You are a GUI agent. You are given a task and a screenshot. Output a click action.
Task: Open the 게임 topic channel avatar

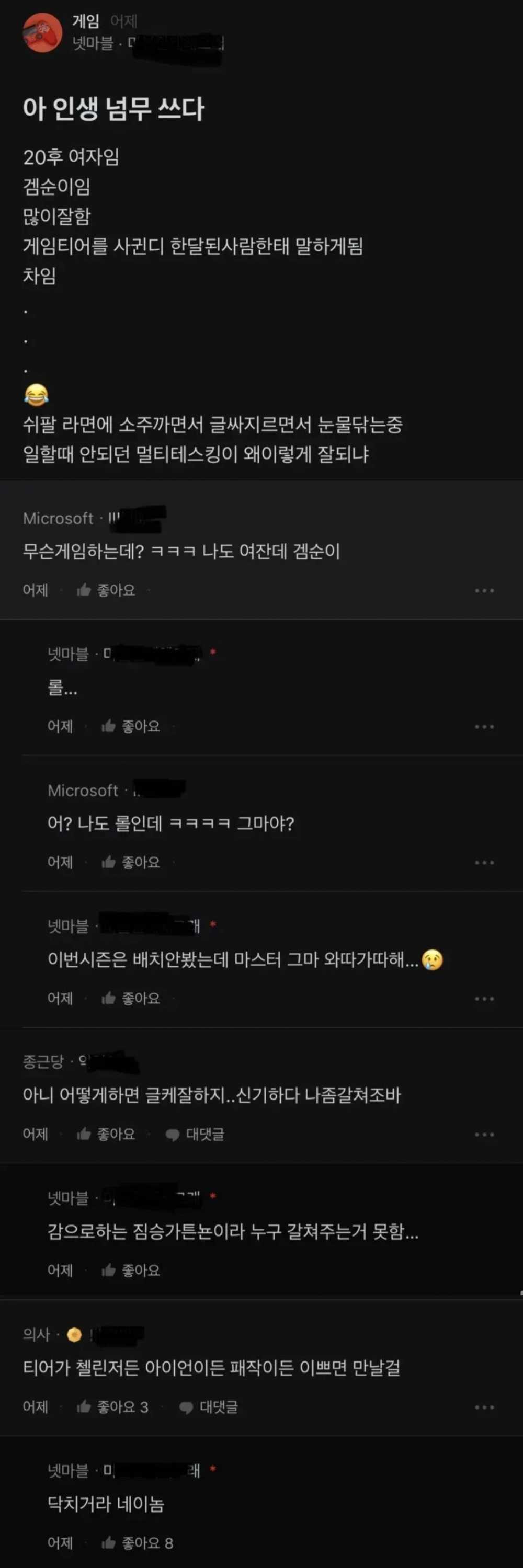click(42, 33)
